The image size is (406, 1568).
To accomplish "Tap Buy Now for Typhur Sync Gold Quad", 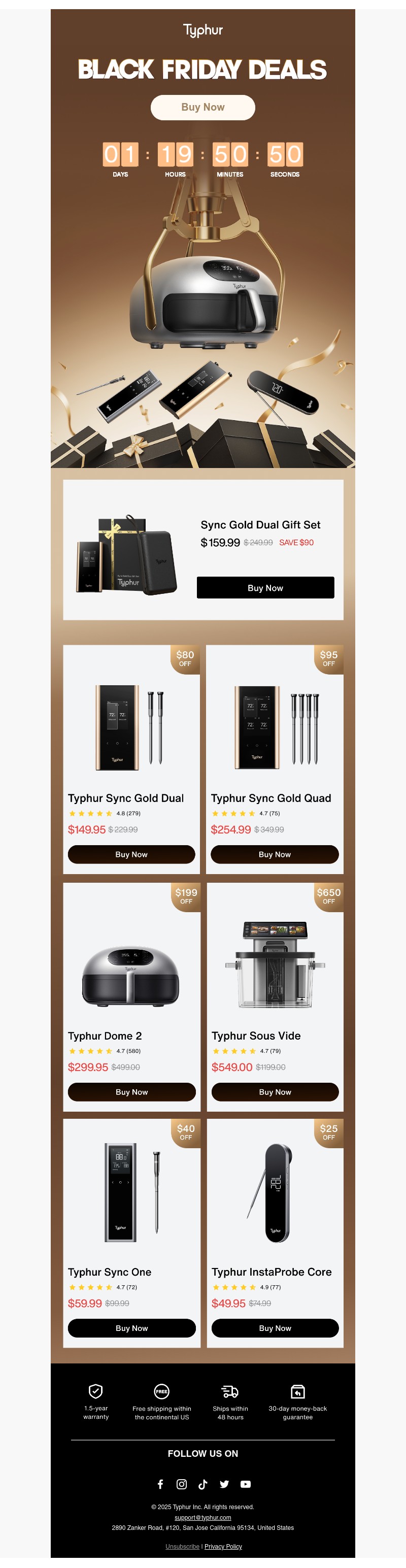I will coord(275,854).
